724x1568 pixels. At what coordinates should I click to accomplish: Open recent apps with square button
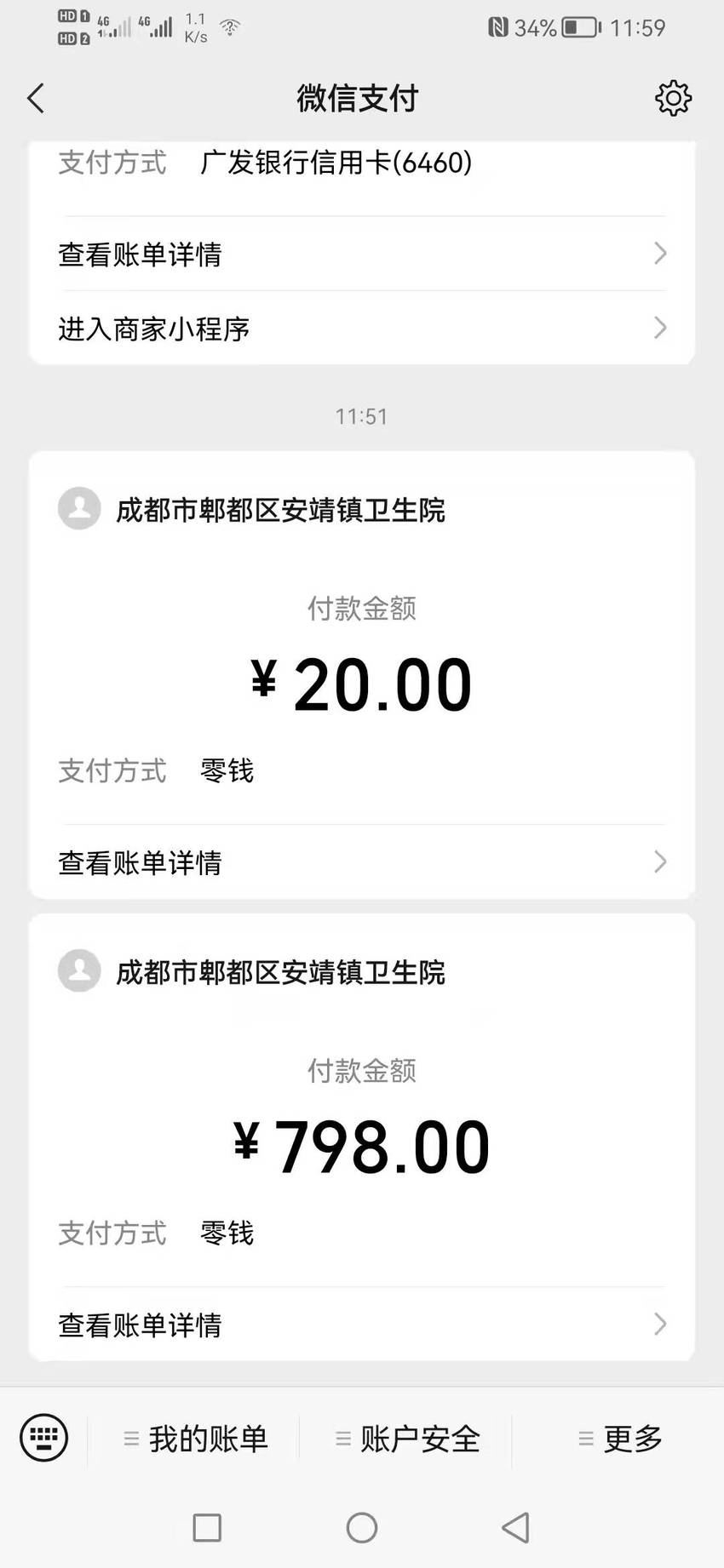click(207, 1528)
